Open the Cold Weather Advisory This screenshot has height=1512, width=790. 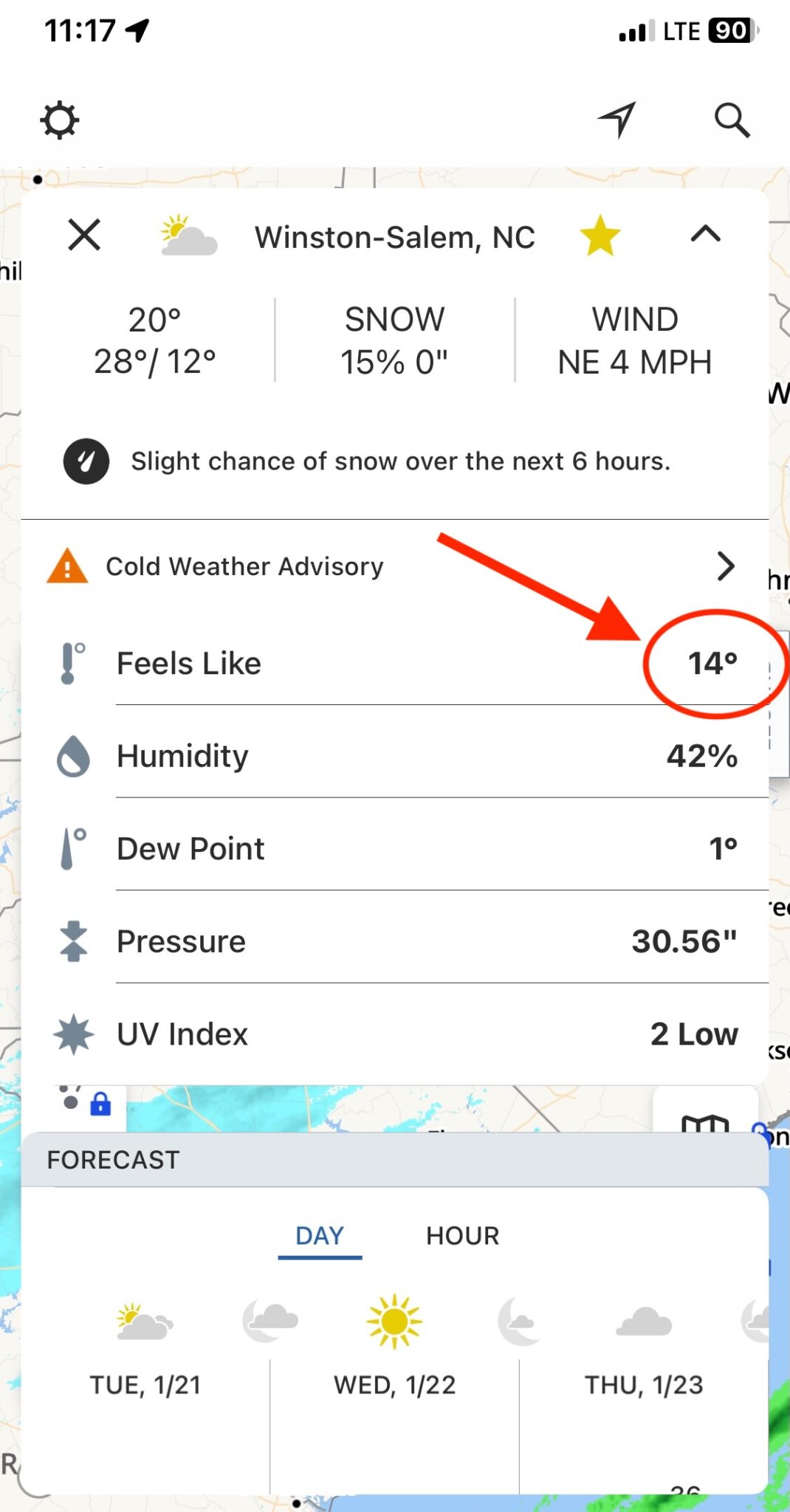(x=395, y=566)
